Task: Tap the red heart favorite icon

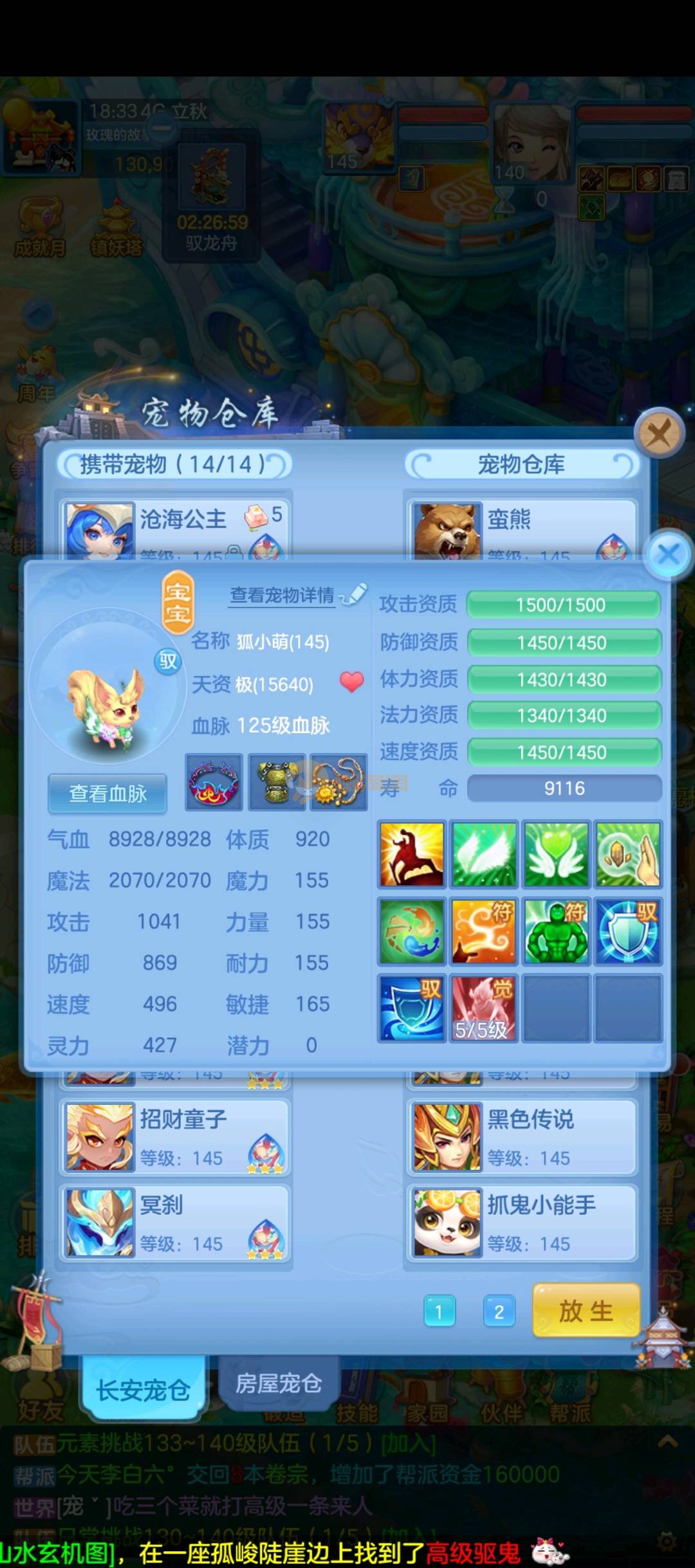Action: [x=351, y=682]
